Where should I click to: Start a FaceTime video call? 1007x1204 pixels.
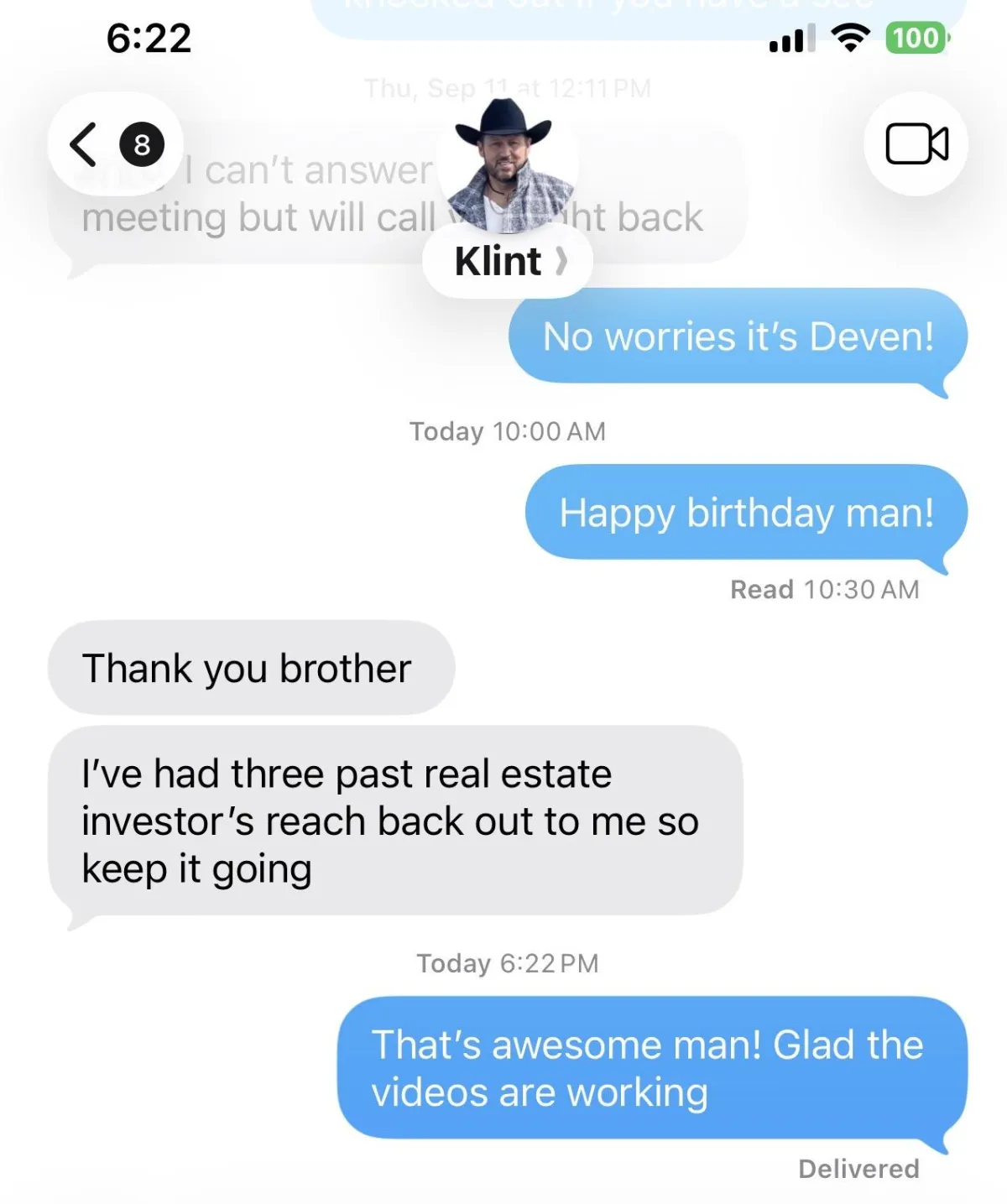[x=916, y=144]
